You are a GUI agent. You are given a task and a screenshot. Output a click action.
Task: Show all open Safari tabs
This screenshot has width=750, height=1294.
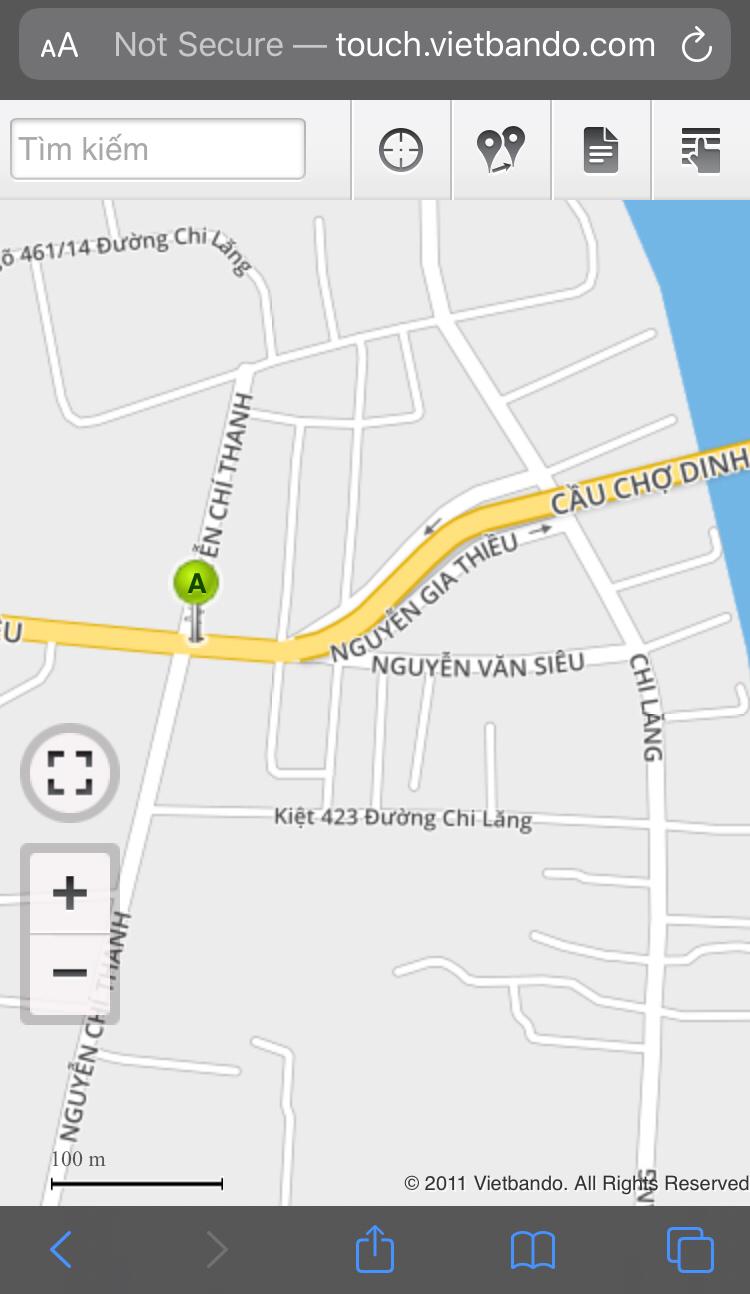[x=690, y=1250]
